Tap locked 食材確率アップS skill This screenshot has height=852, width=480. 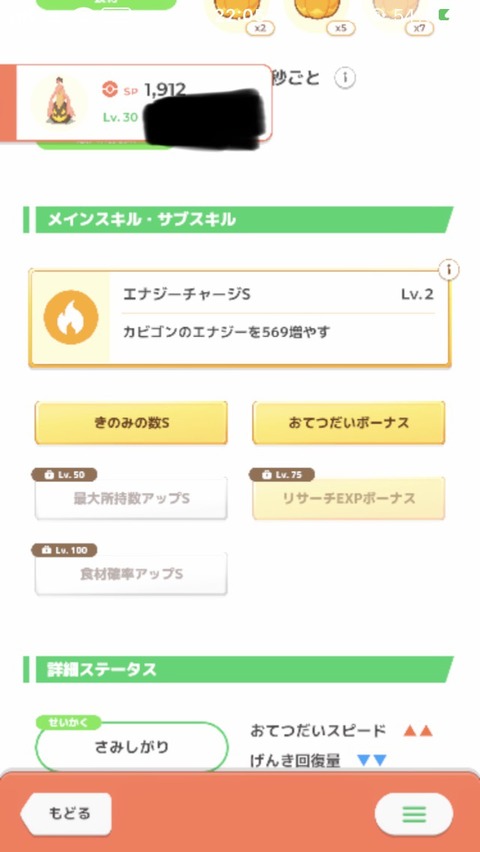131,574
